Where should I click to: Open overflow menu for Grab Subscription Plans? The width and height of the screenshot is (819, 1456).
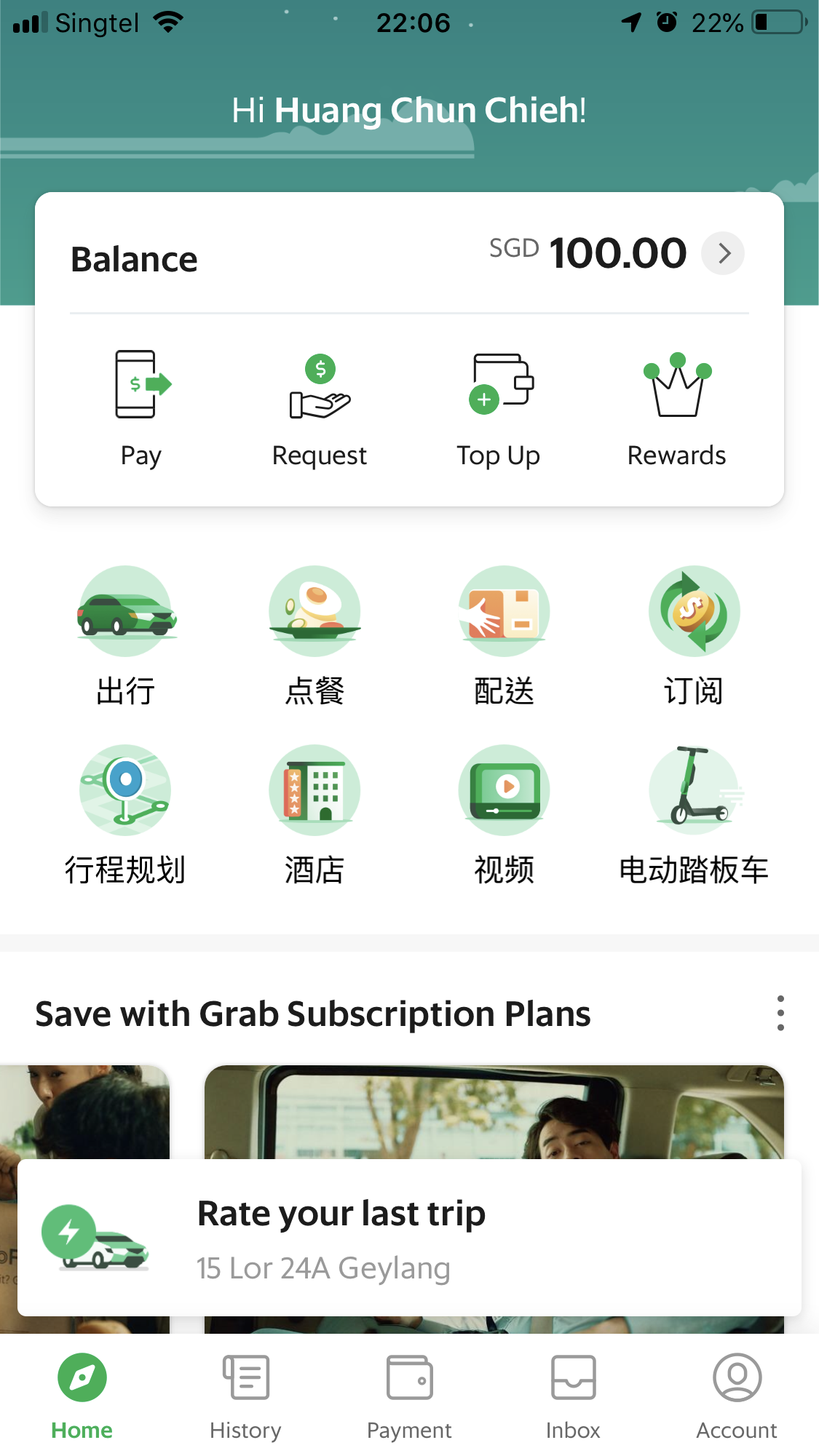780,1013
